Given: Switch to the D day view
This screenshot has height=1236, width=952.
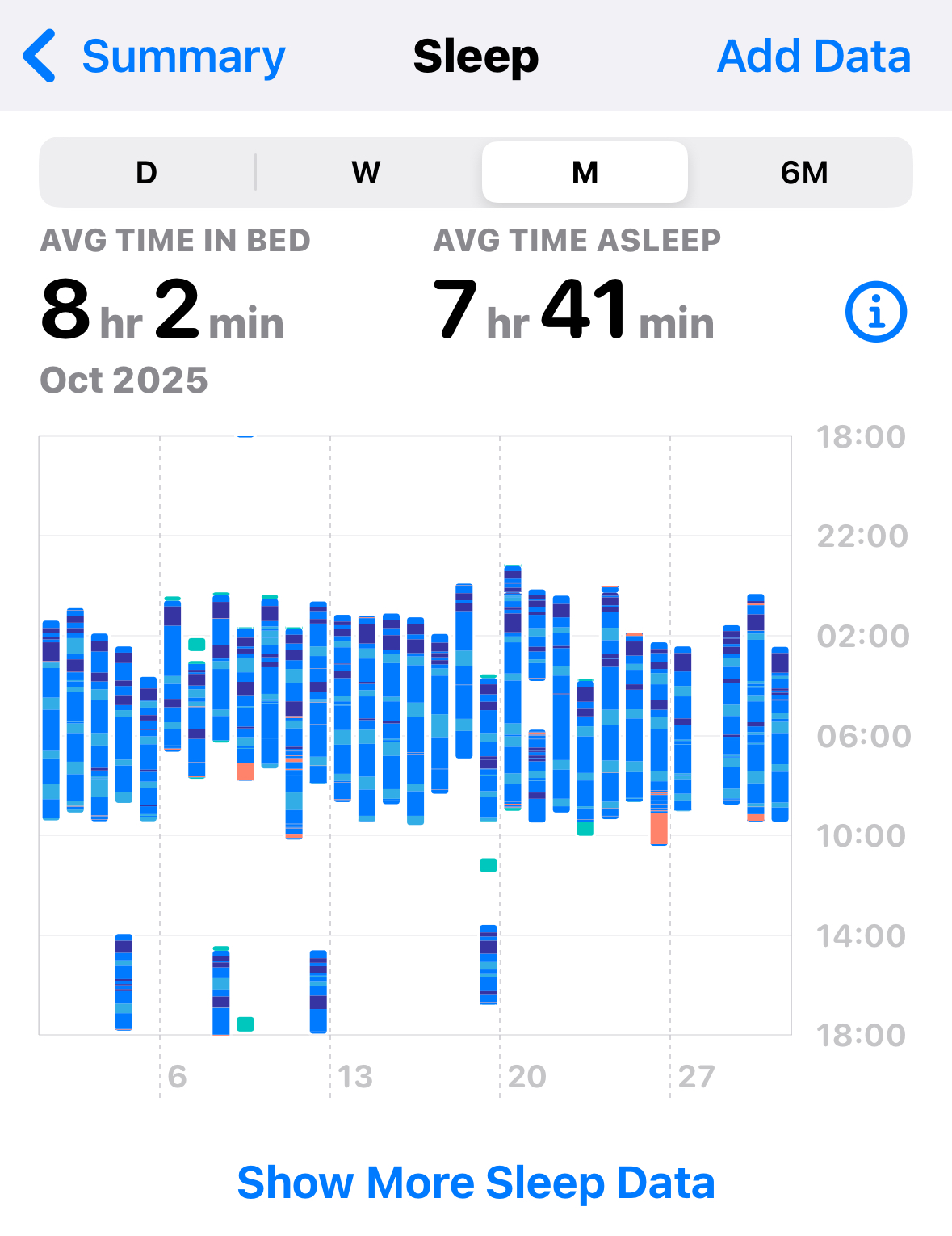Looking at the screenshot, I should click(x=146, y=173).
